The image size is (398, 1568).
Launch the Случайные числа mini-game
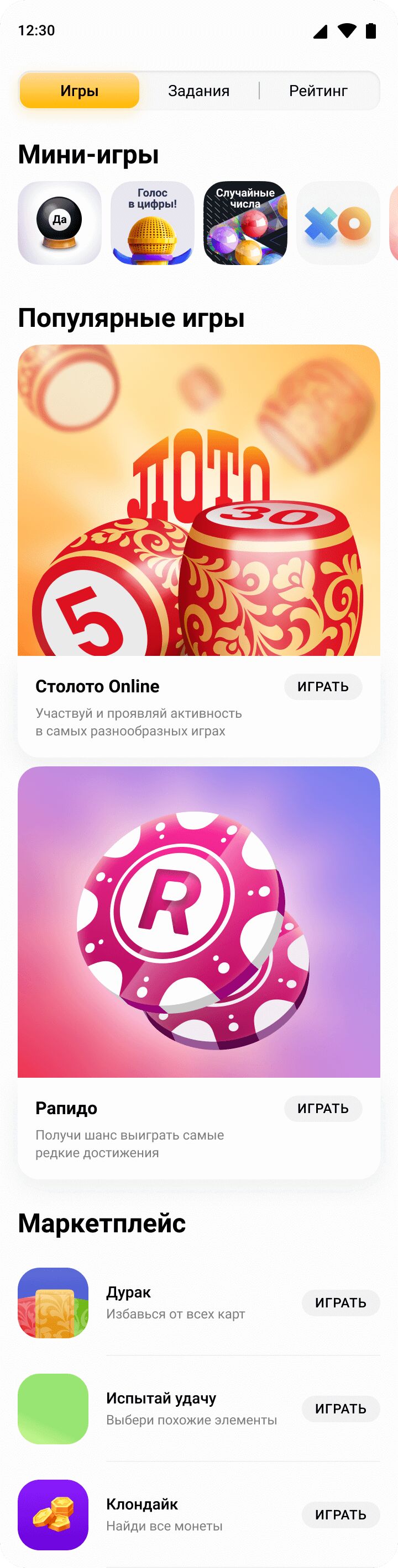[245, 223]
